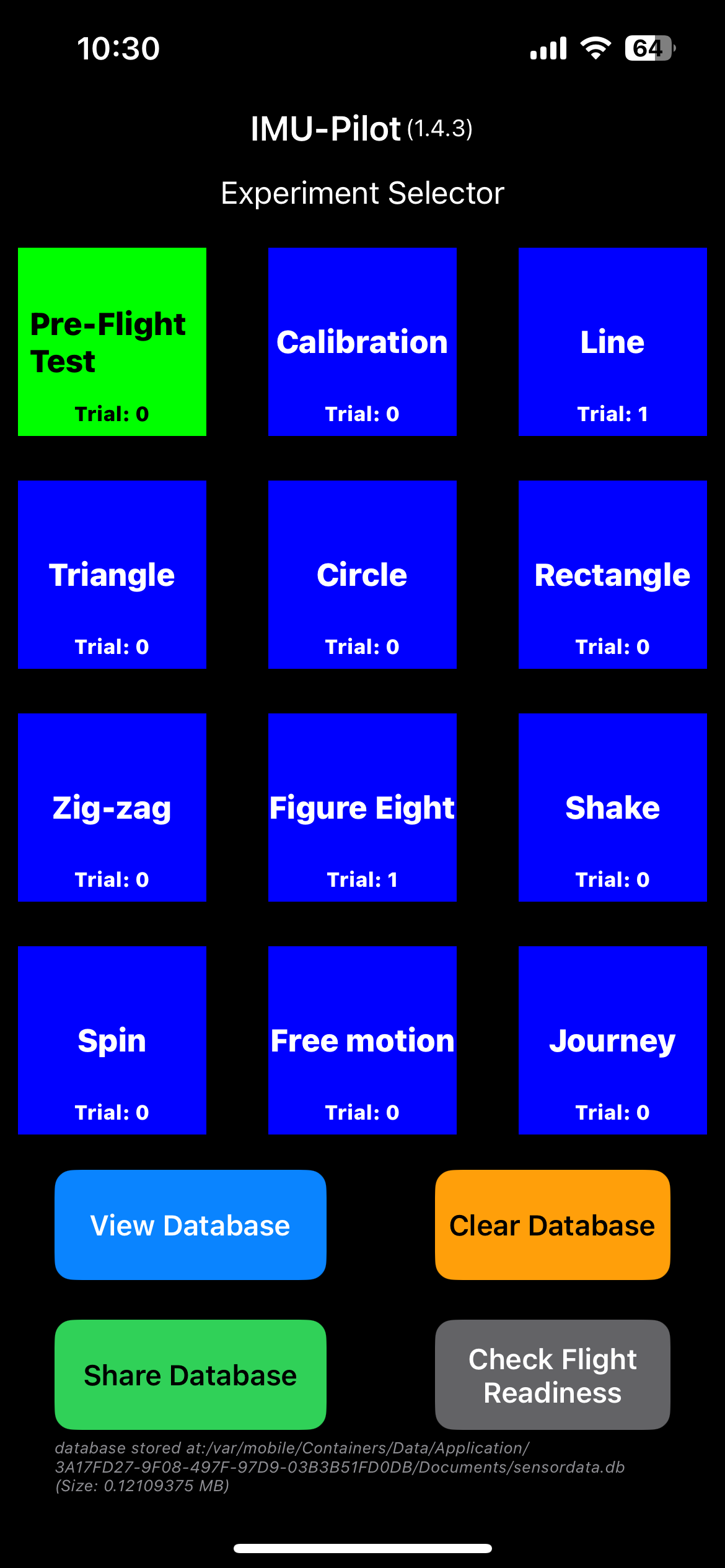Open the Circle experiment
This screenshot has width=725, height=1568.
coord(362,575)
